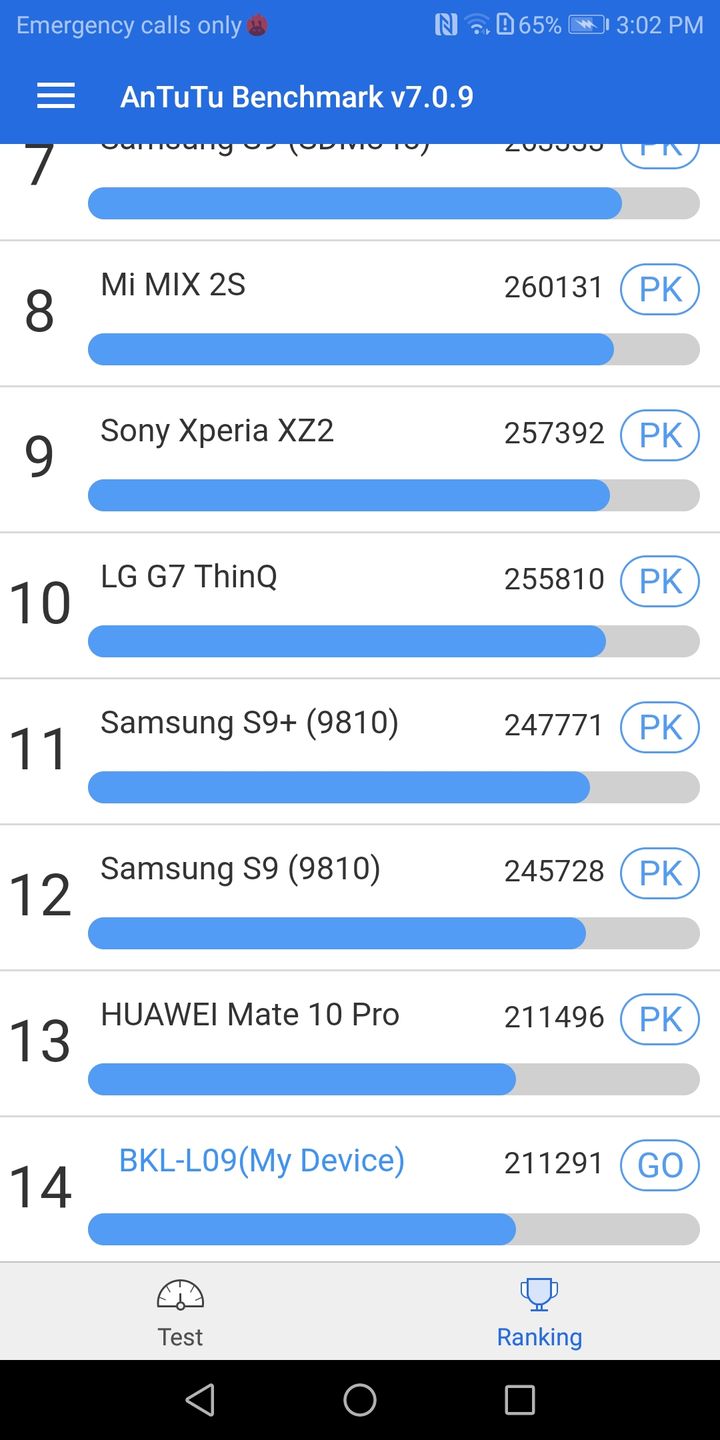
Task: Open the navigation drawer menu
Action: point(55,95)
